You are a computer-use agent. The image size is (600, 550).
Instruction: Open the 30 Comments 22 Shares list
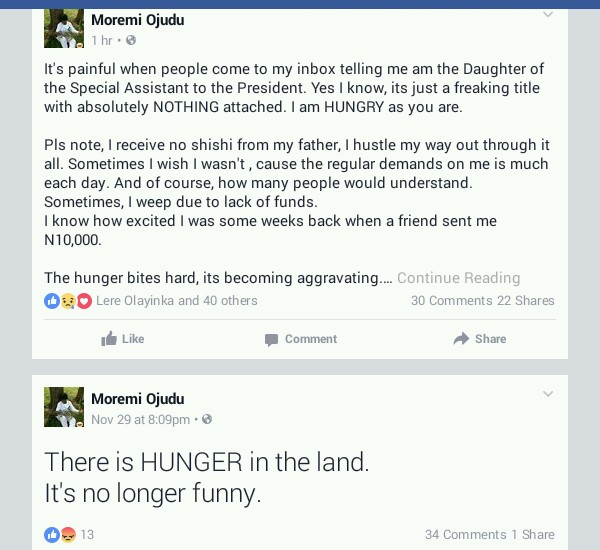pyautogui.click(x=483, y=301)
